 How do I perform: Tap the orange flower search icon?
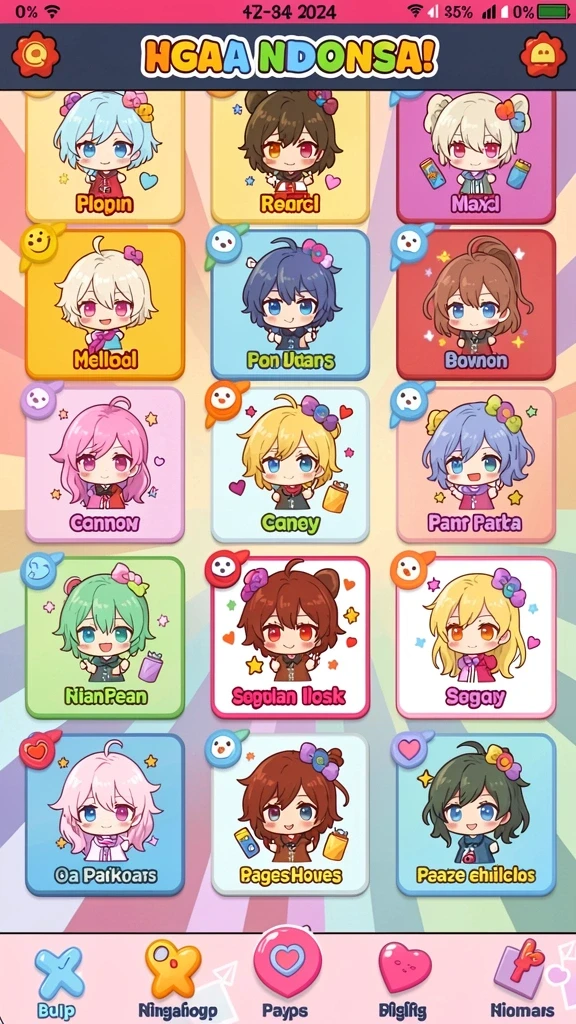(x=35, y=55)
